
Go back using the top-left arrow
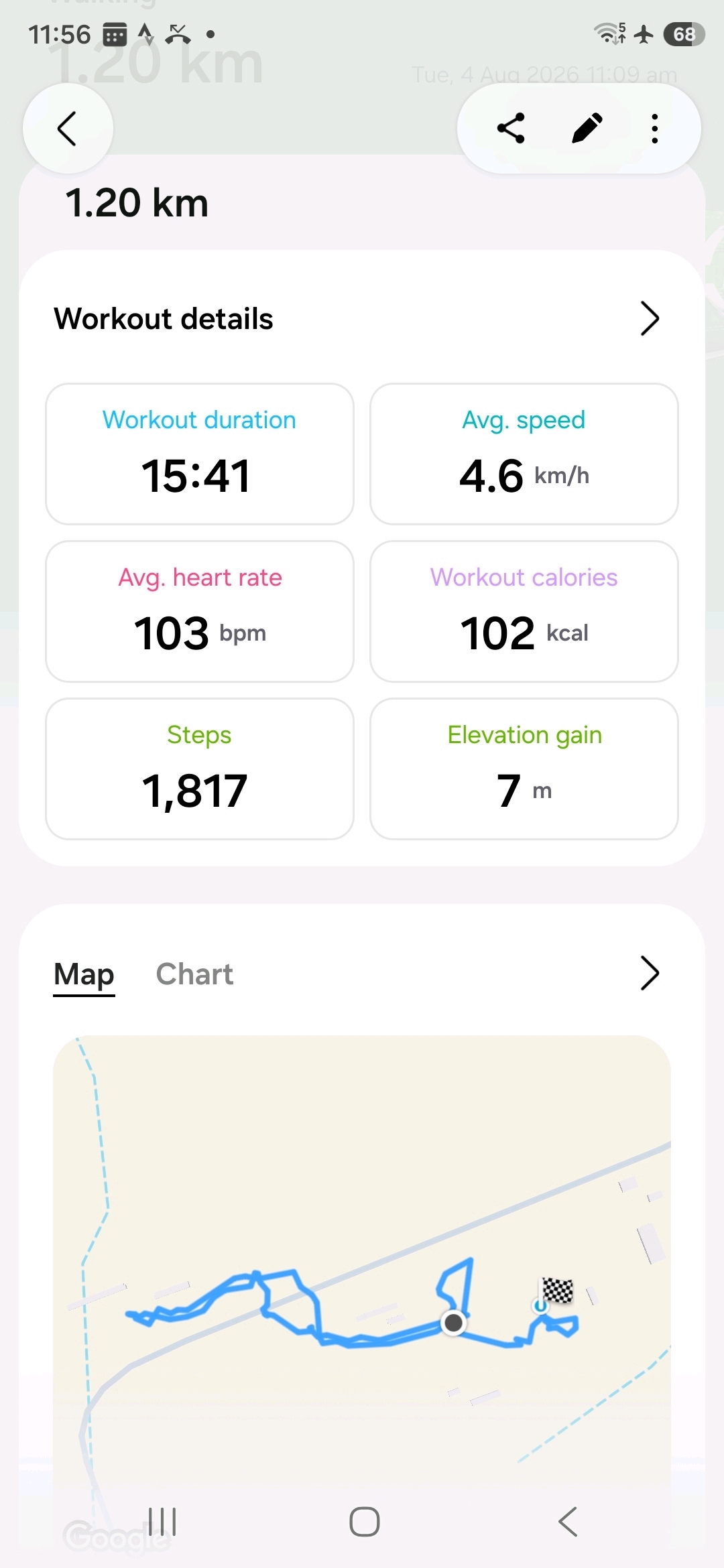point(68,128)
